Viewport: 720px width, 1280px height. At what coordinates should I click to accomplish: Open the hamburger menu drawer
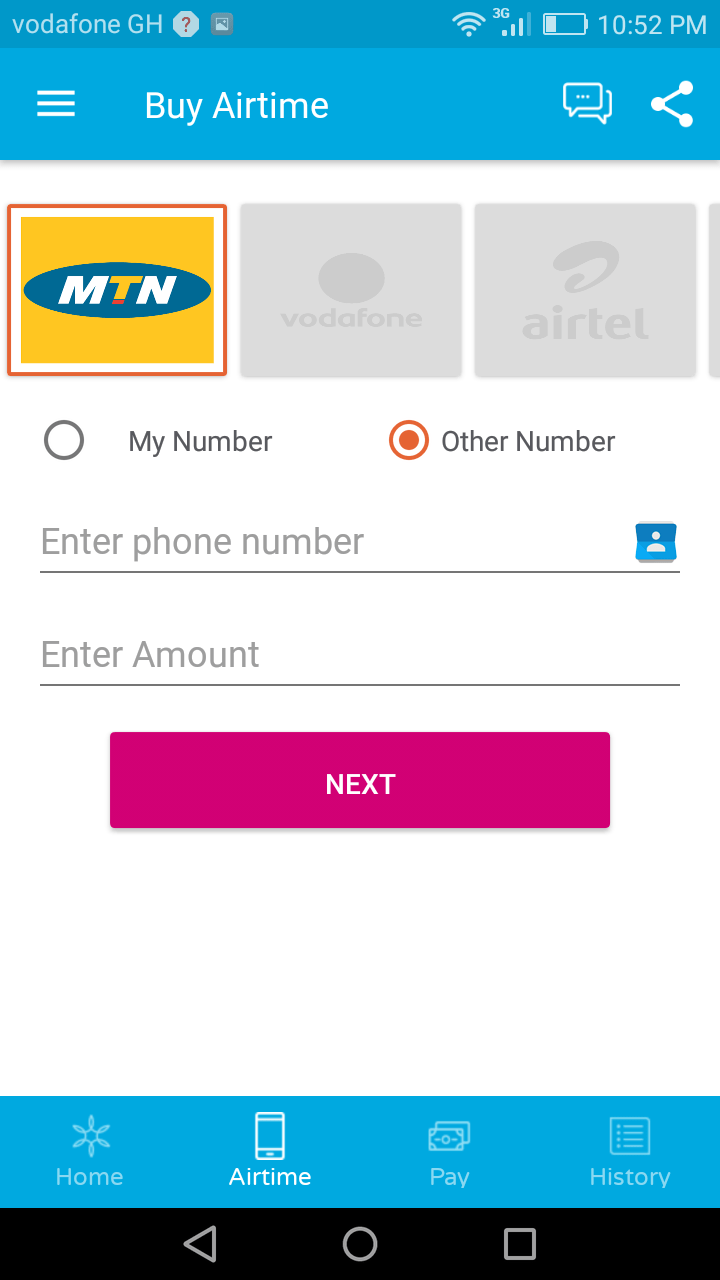56,105
